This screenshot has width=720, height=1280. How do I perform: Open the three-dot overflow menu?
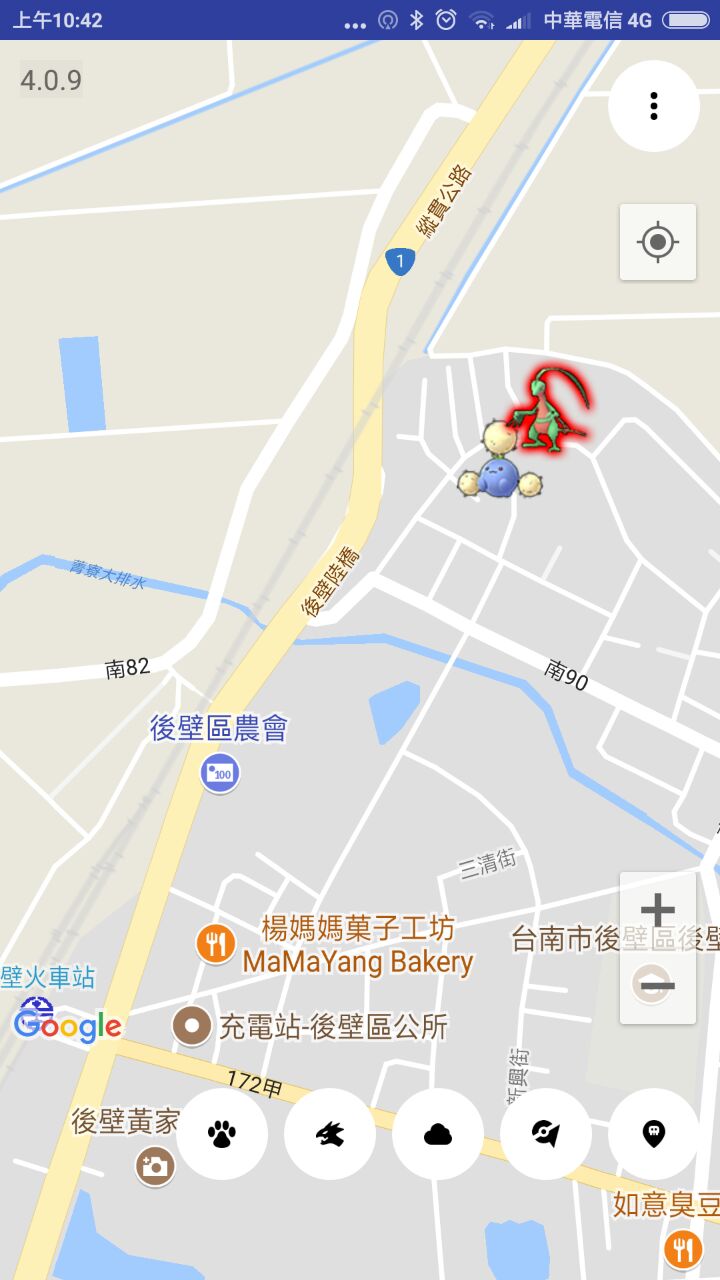coord(654,106)
